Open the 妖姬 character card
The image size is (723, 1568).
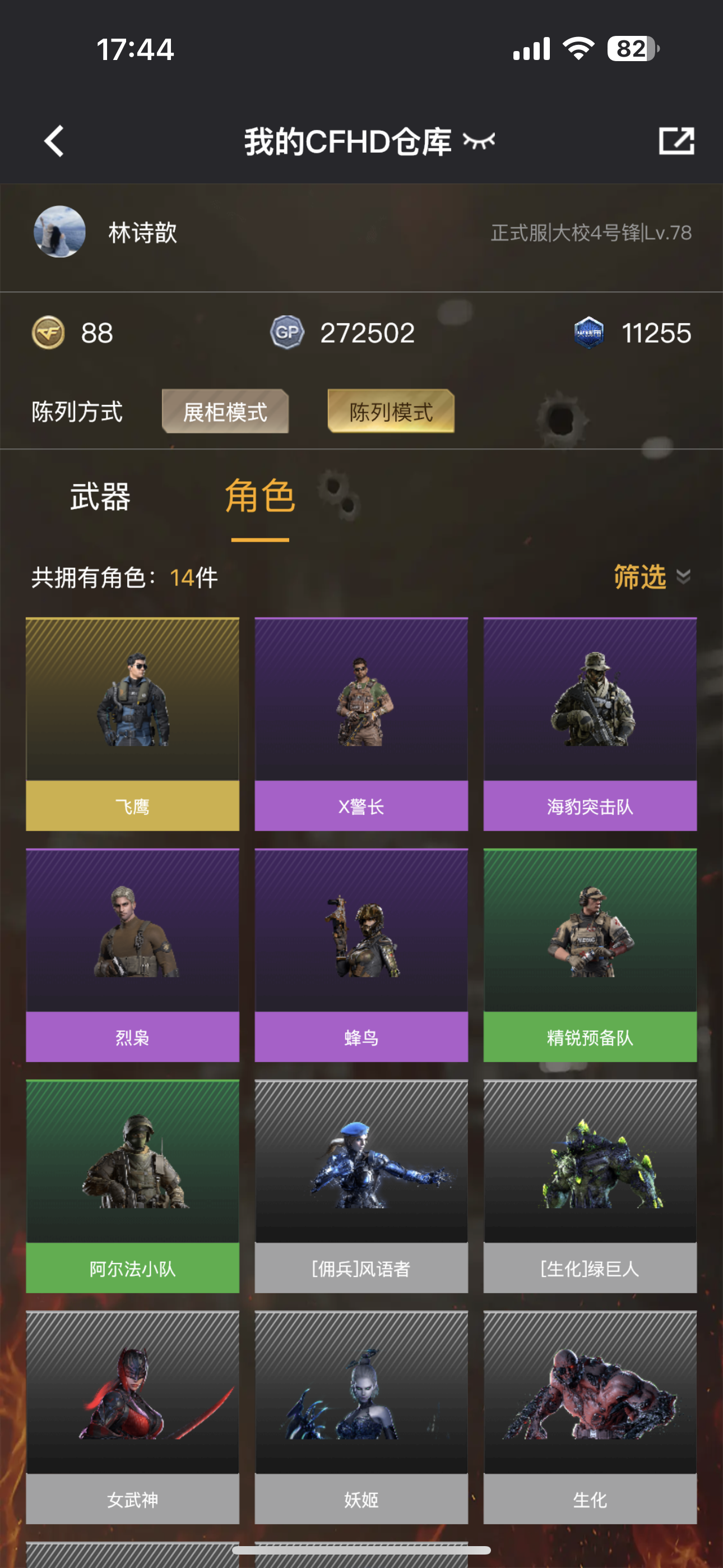[361, 1418]
